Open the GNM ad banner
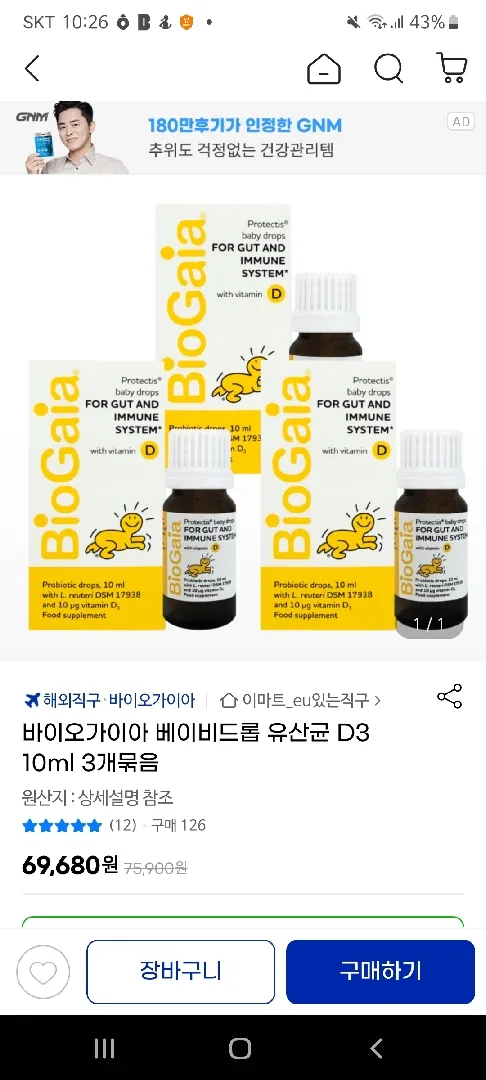 point(243,138)
